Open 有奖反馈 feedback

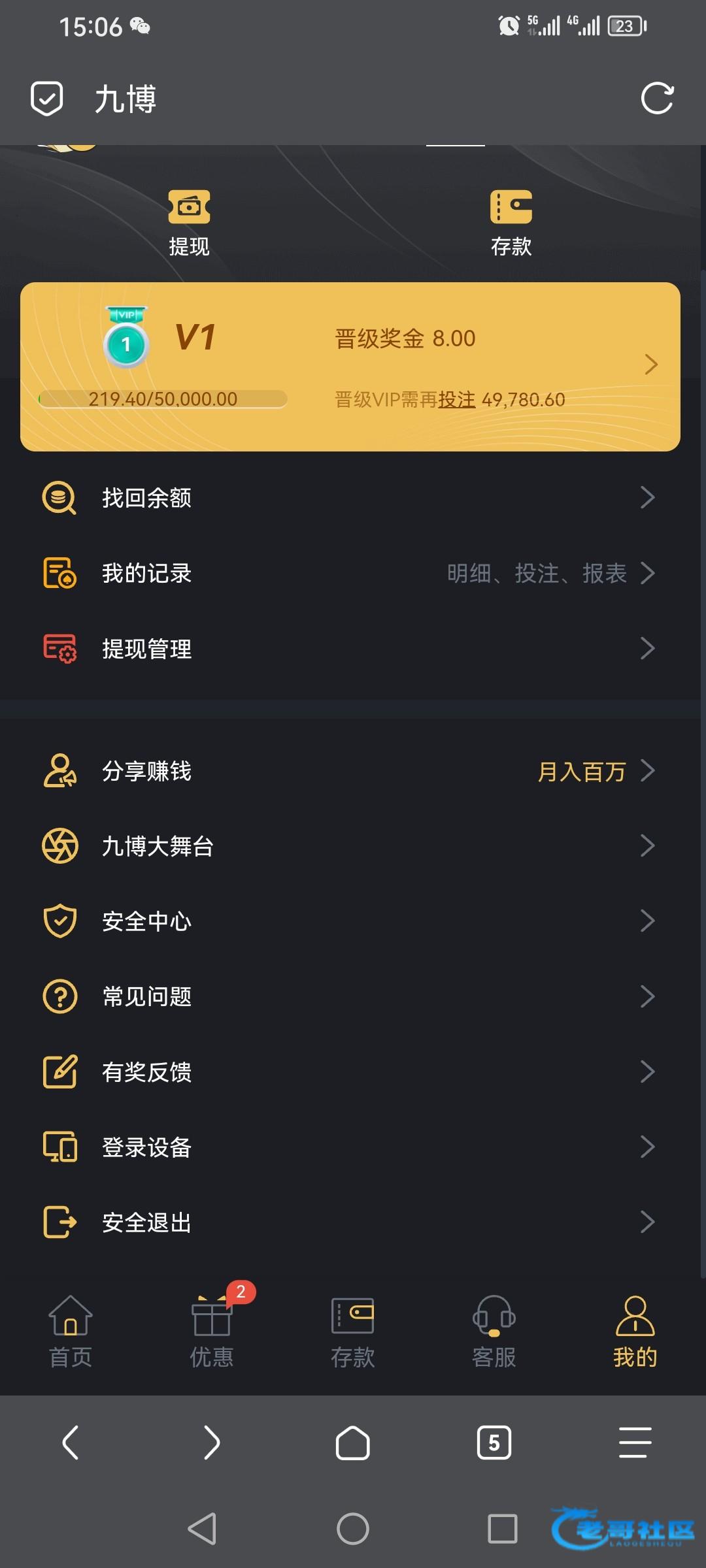[x=350, y=1071]
